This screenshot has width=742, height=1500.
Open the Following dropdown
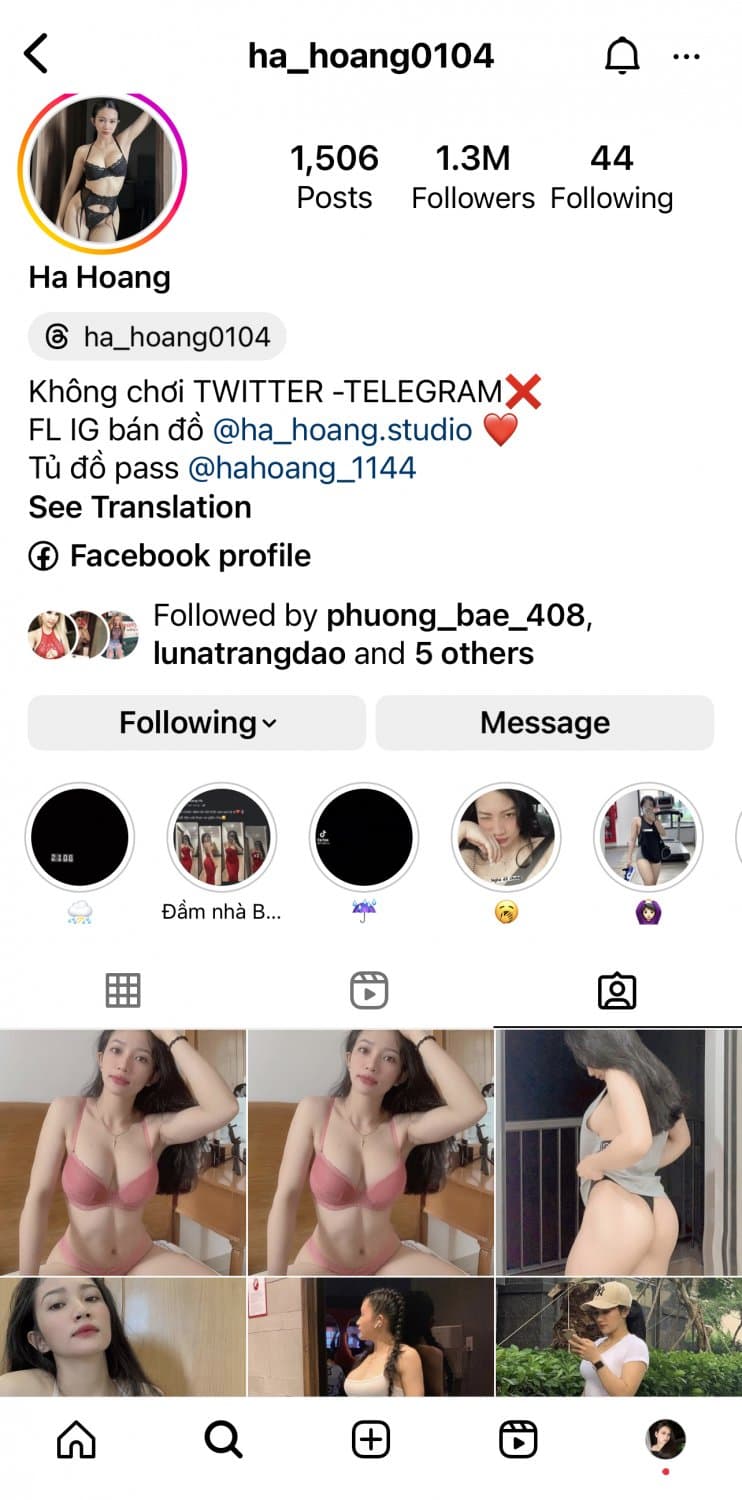[x=195, y=722]
